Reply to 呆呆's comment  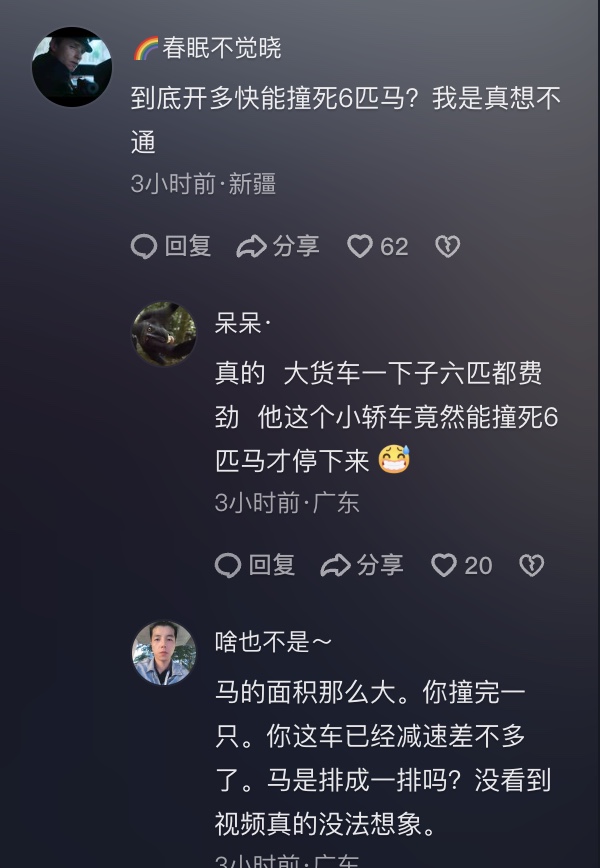click(x=255, y=565)
